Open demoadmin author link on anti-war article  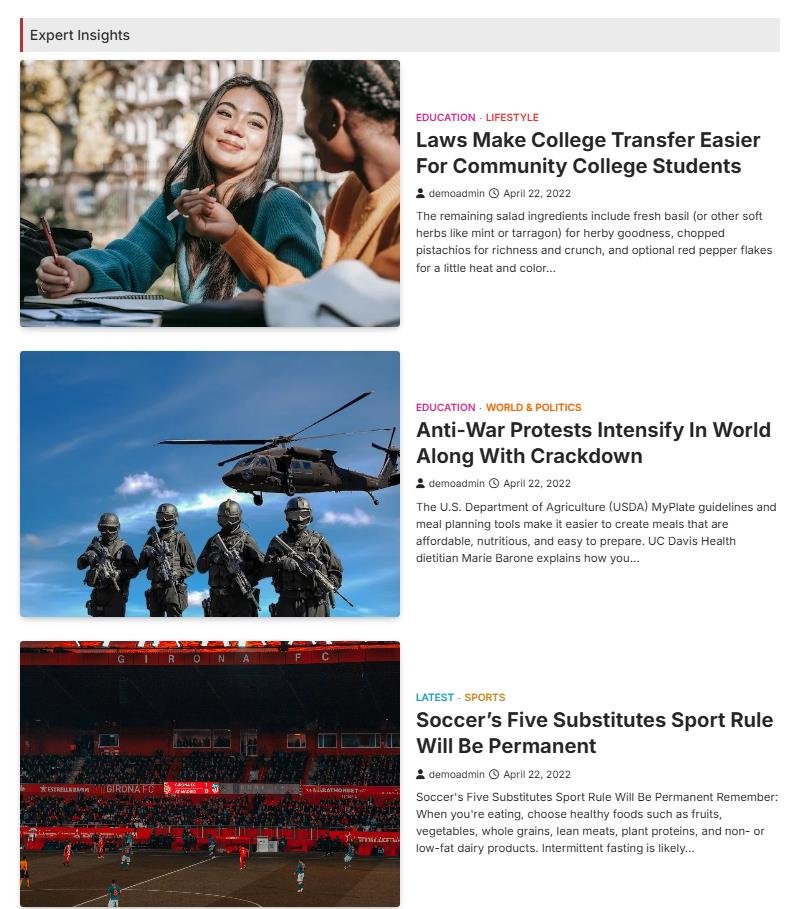[456, 484]
